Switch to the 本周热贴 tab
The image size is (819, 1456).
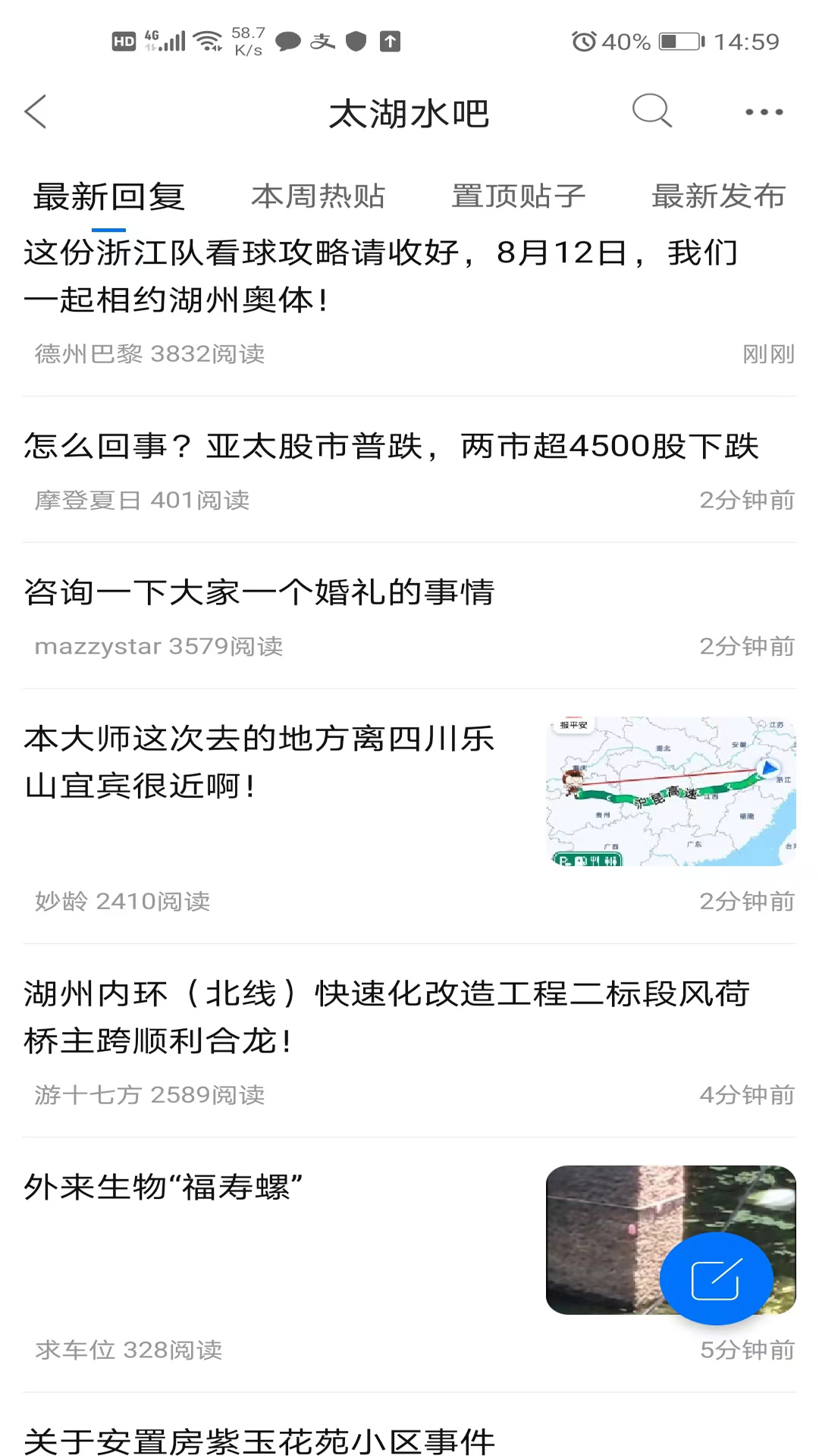point(319,196)
